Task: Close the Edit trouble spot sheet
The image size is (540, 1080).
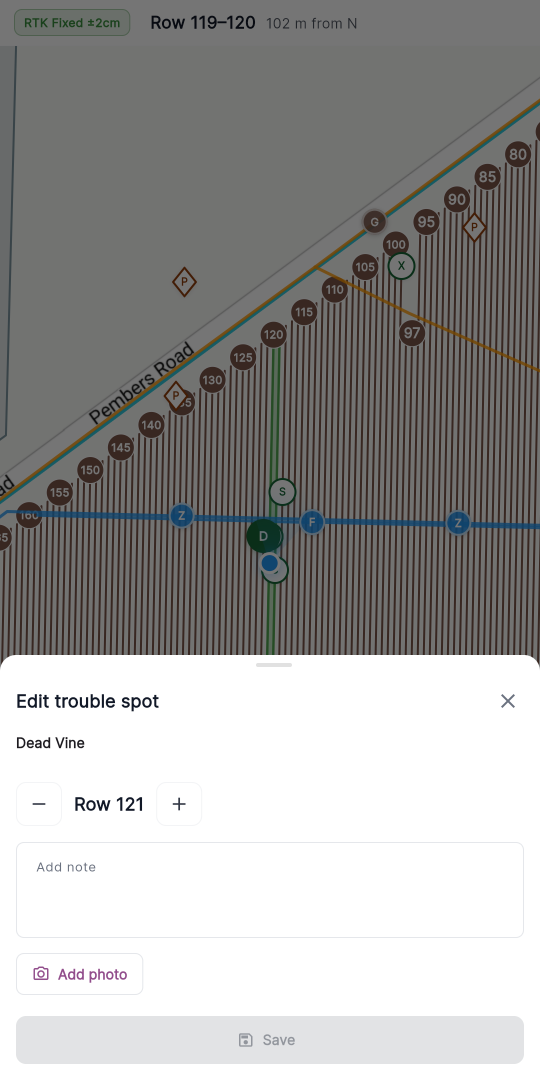Action: point(508,701)
